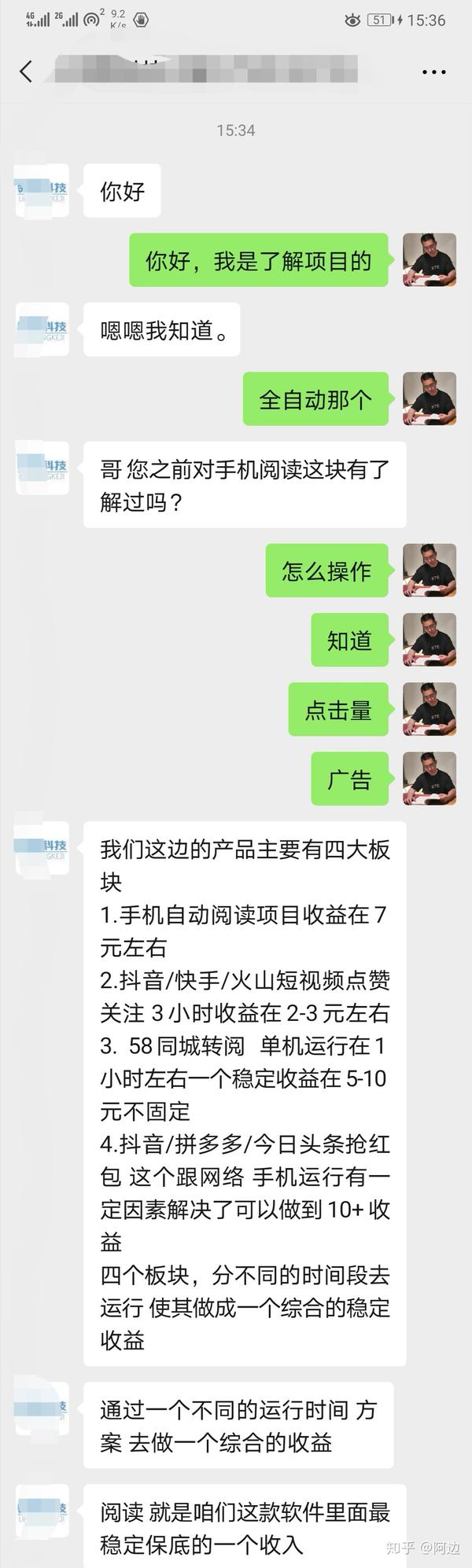Viewport: 472px width, 1568px height.
Task: Go back to the chat list
Action: pos(26,72)
